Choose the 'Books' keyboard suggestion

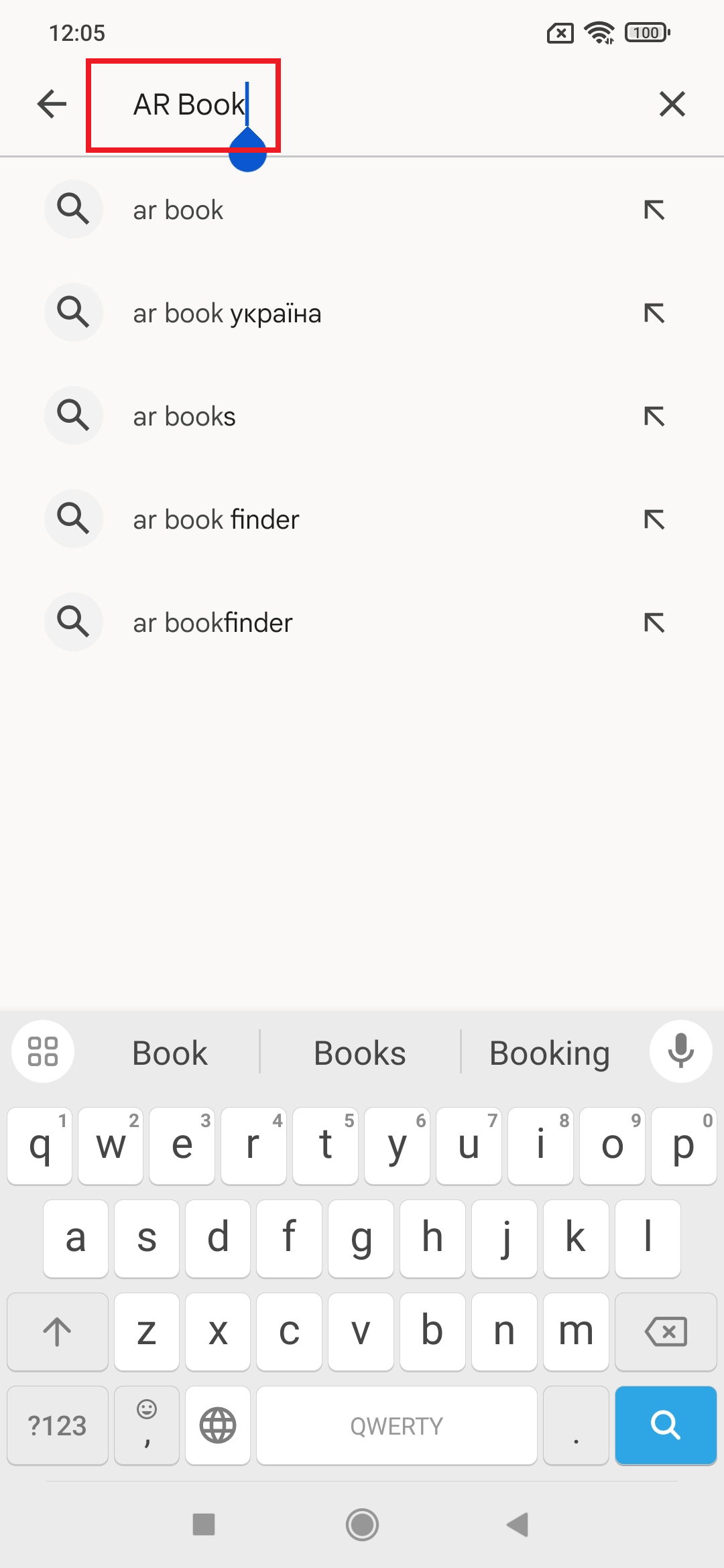tap(360, 1053)
